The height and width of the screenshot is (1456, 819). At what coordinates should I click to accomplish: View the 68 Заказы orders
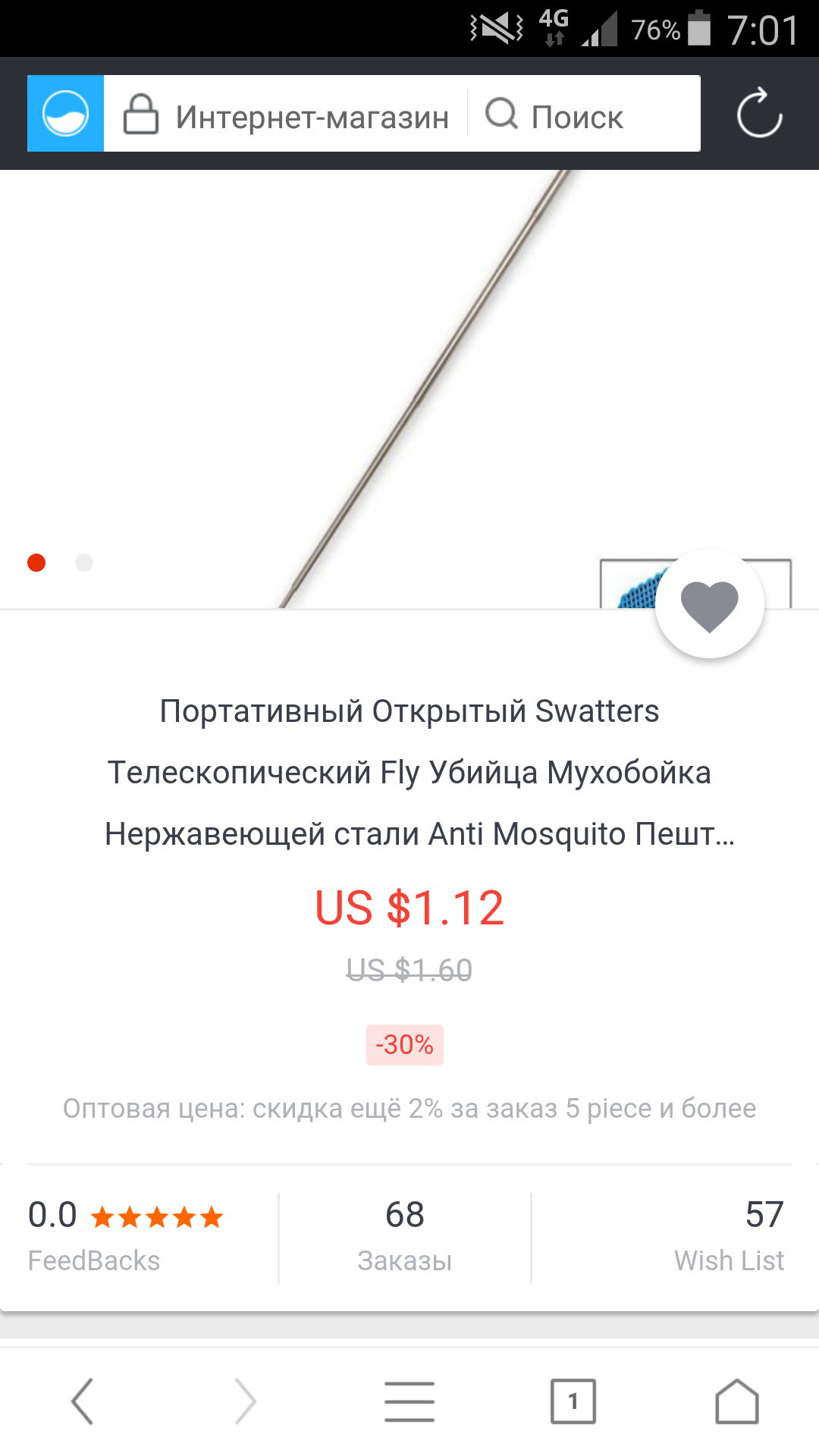(404, 1236)
